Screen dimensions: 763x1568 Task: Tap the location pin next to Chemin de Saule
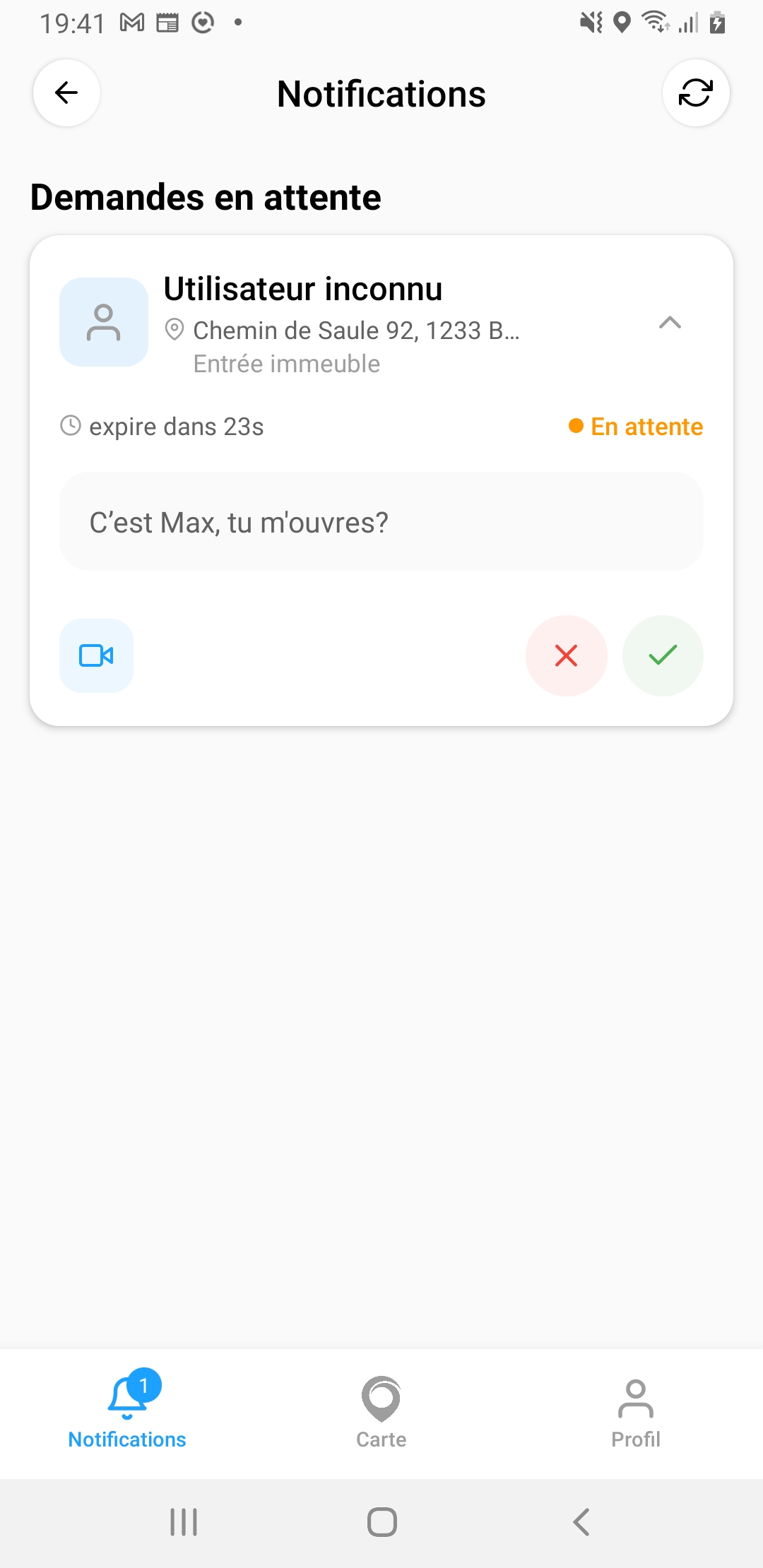175,328
